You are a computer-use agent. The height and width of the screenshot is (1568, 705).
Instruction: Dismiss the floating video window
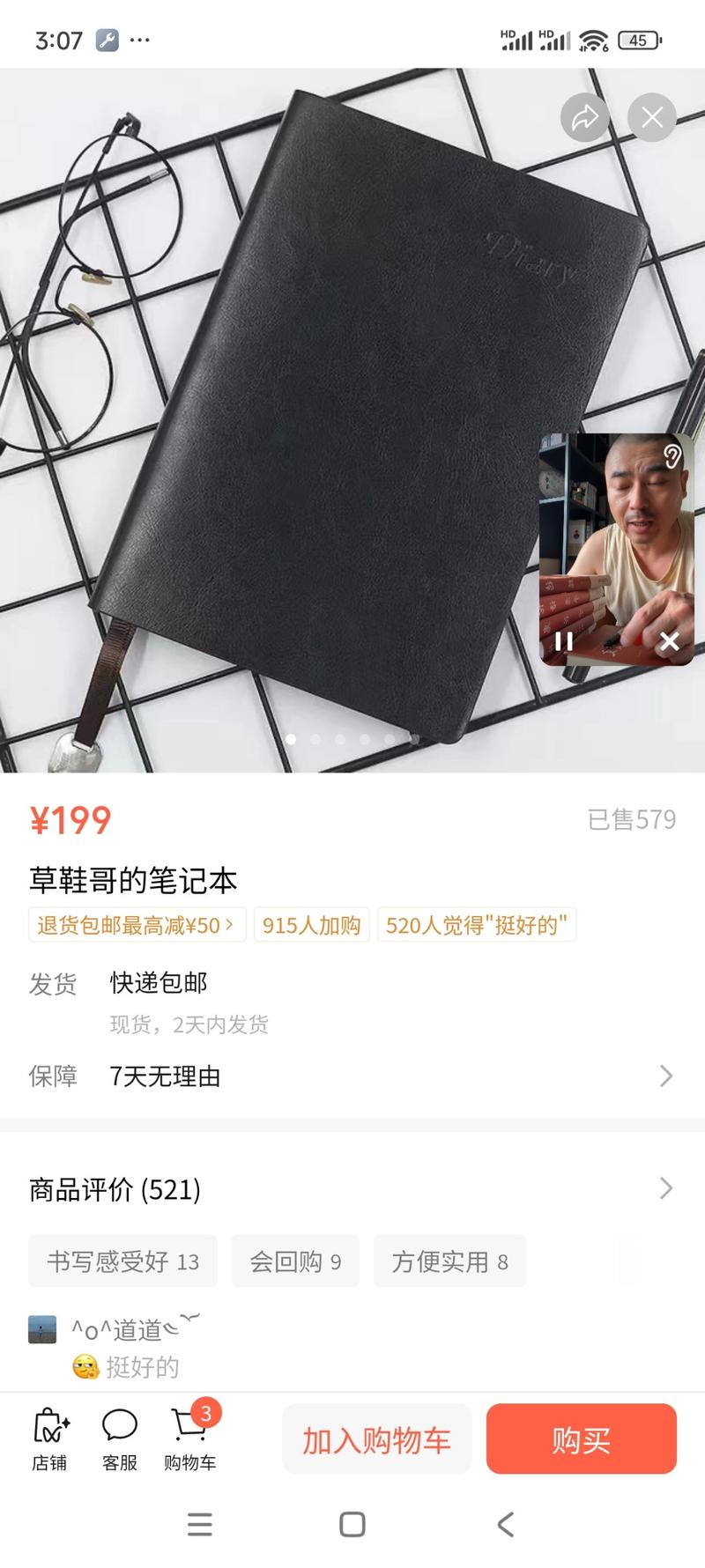(x=670, y=641)
